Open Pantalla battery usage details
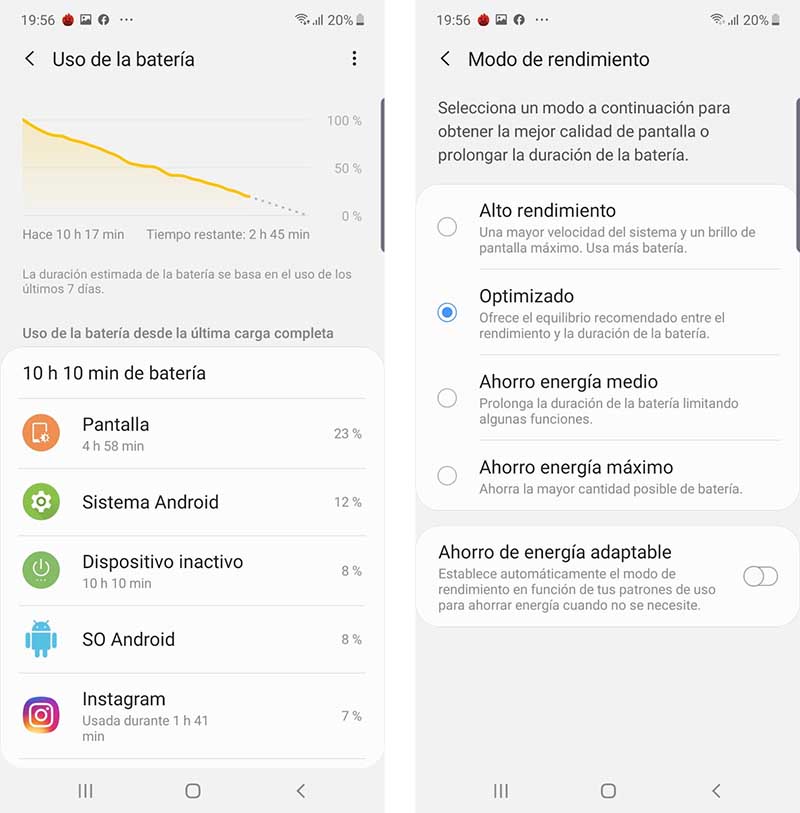800x813 pixels. pos(192,433)
